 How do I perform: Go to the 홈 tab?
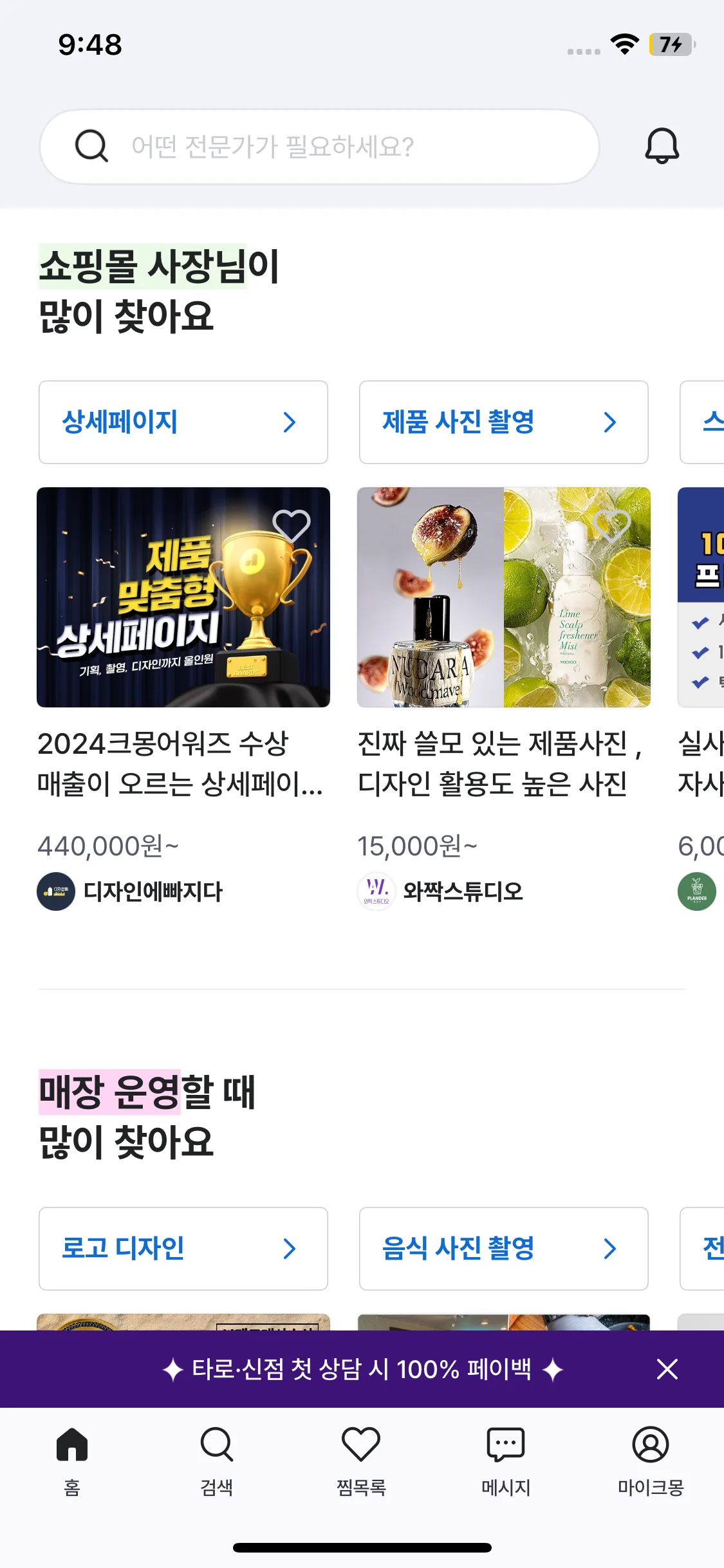click(72, 1459)
